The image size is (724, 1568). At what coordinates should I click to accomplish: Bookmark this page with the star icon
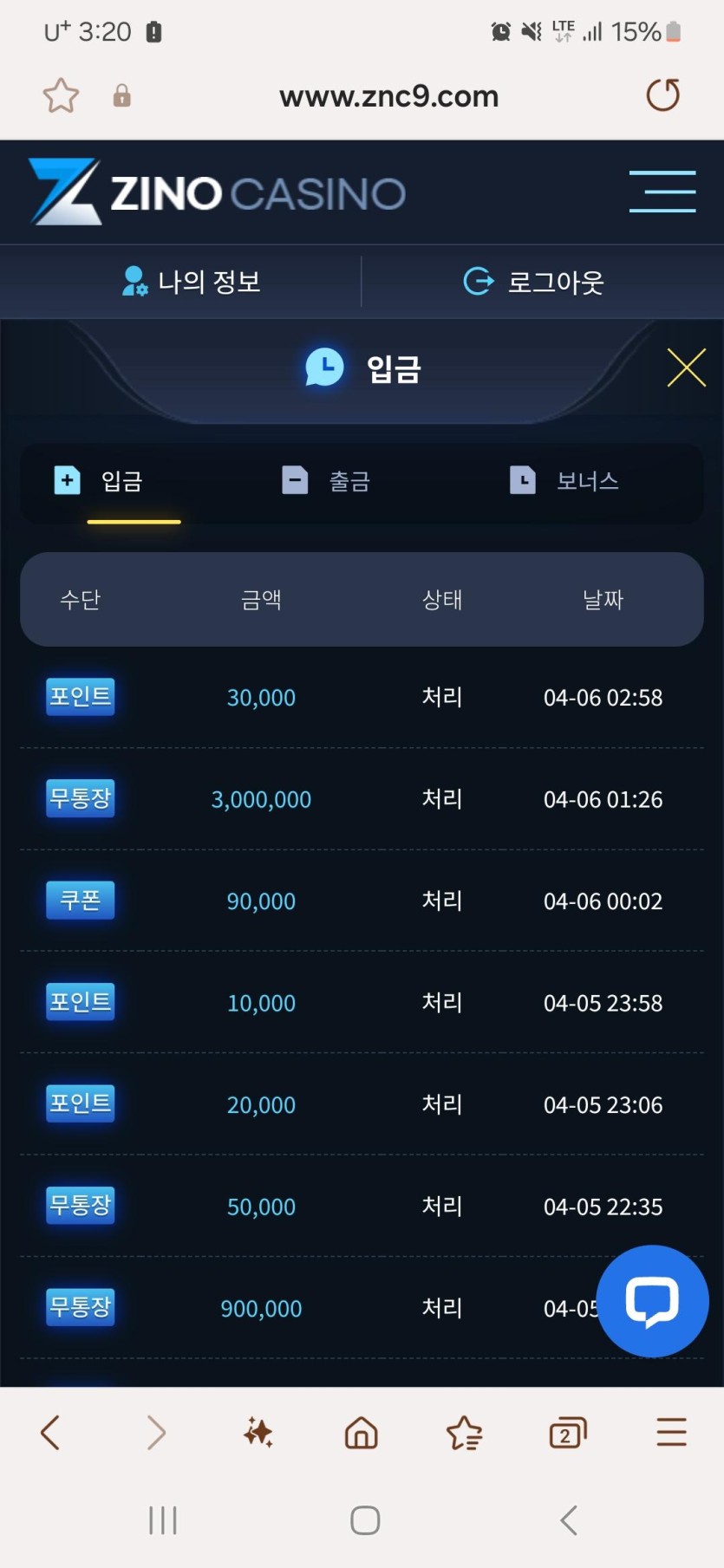pyautogui.click(x=61, y=95)
